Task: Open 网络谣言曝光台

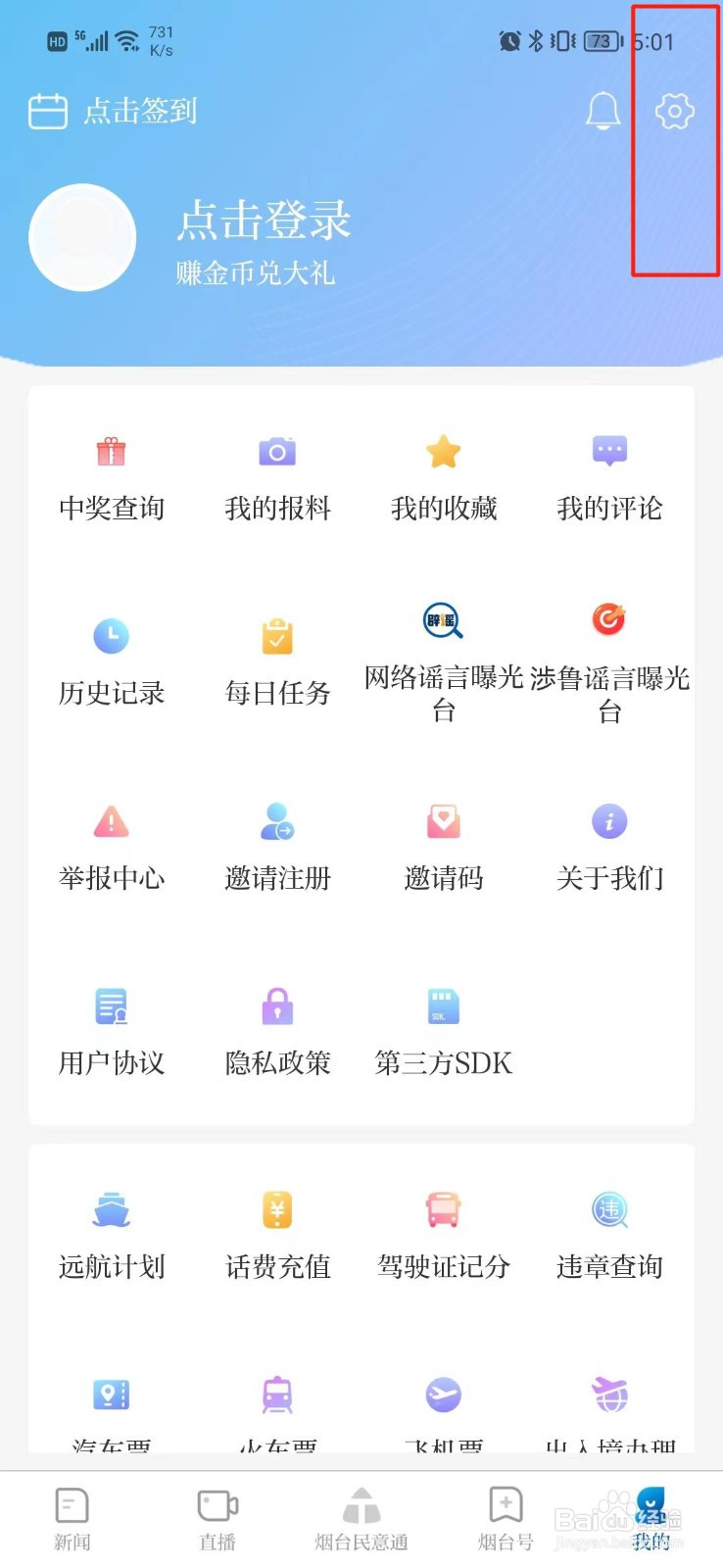Action: tap(444, 663)
